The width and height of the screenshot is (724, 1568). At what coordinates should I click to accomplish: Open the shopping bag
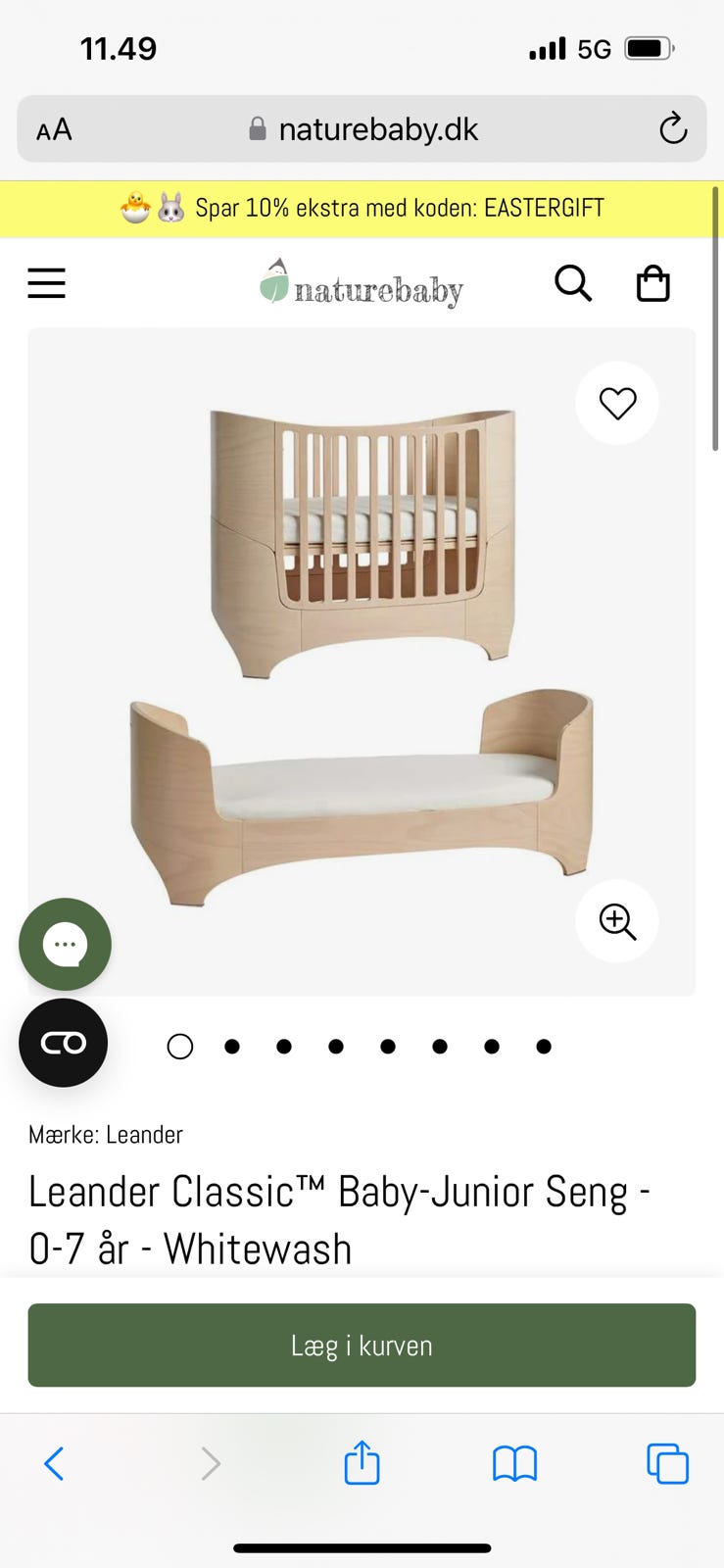(x=652, y=284)
